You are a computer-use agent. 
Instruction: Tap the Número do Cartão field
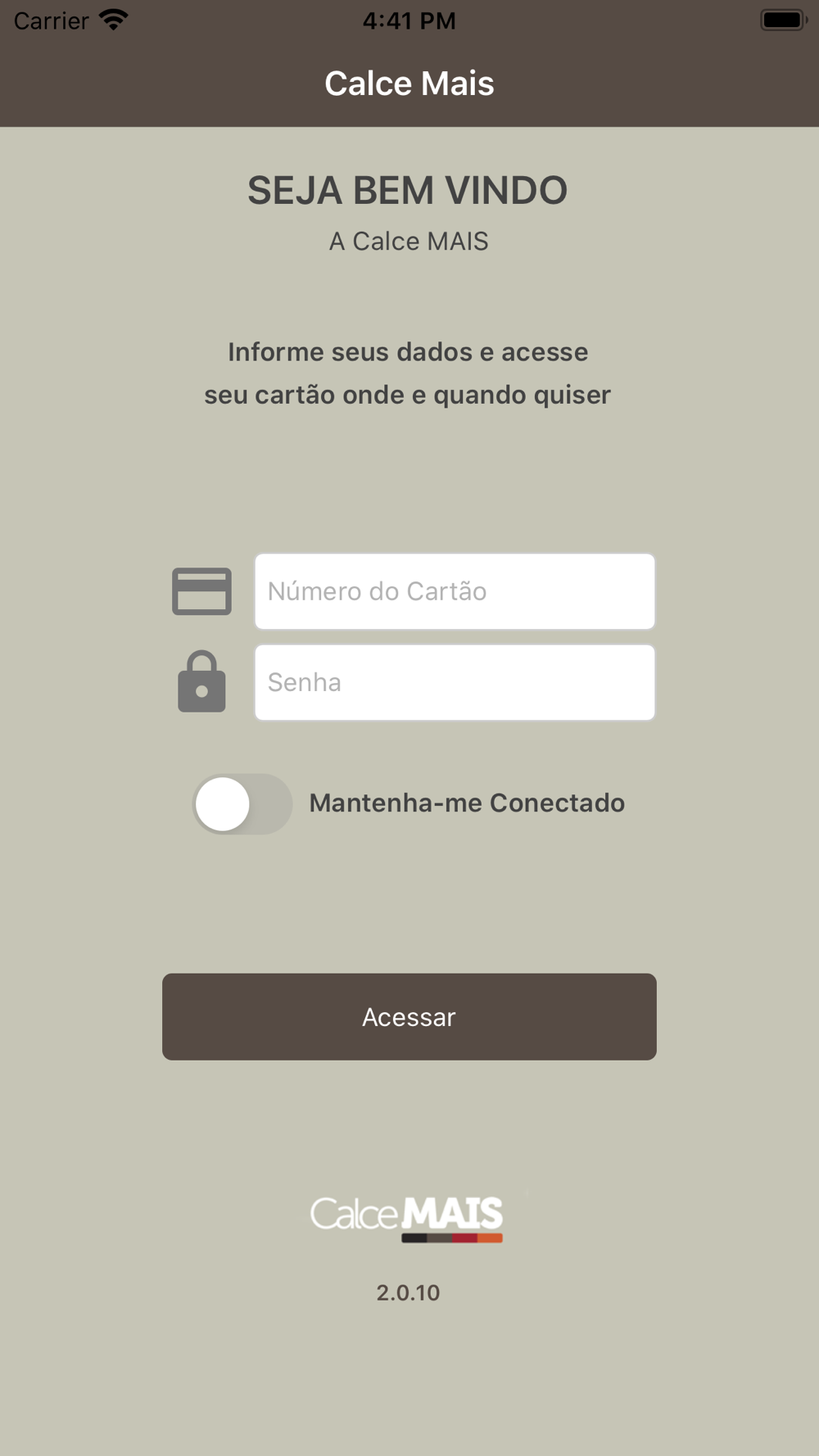pos(455,591)
